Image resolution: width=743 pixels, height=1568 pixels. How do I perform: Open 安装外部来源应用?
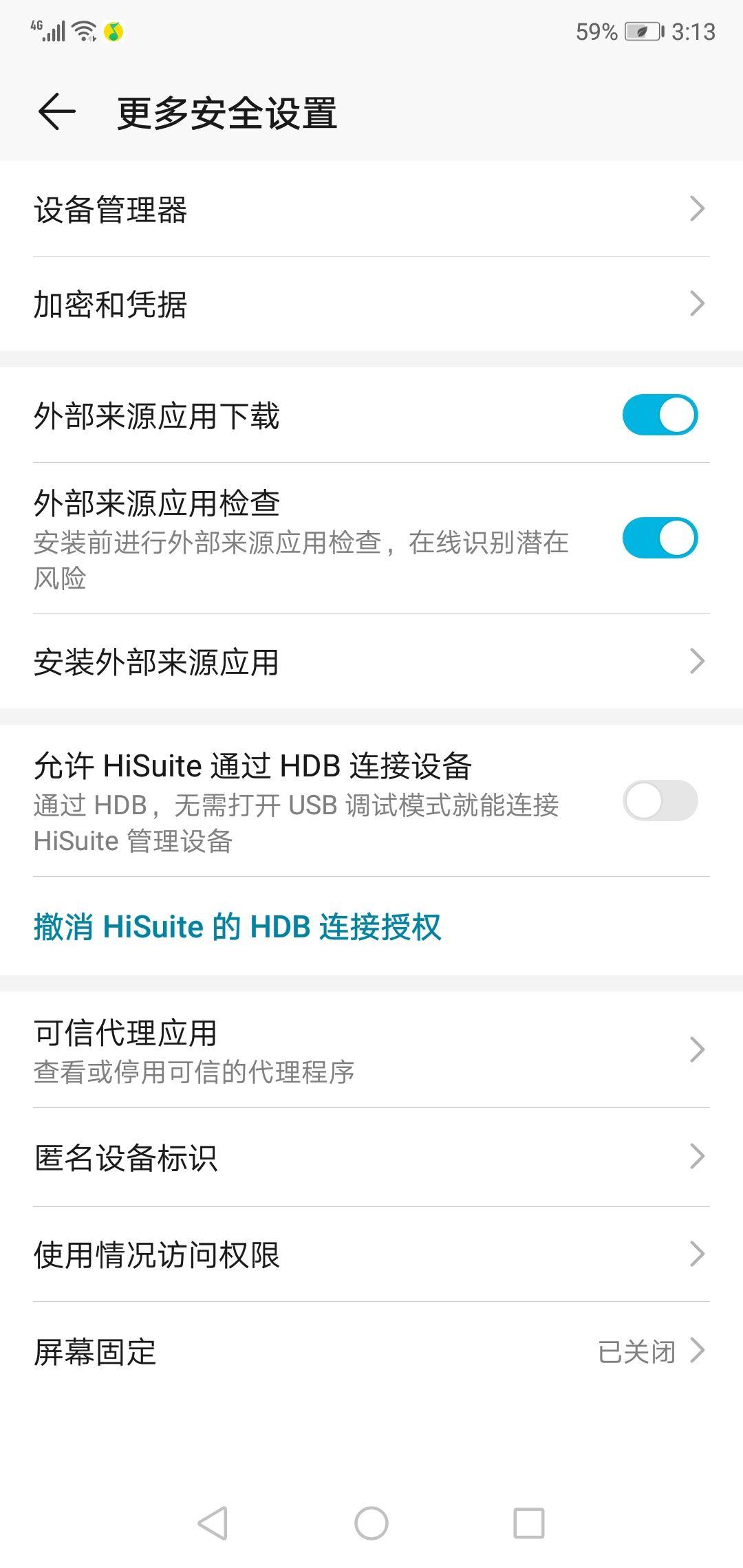point(371,662)
